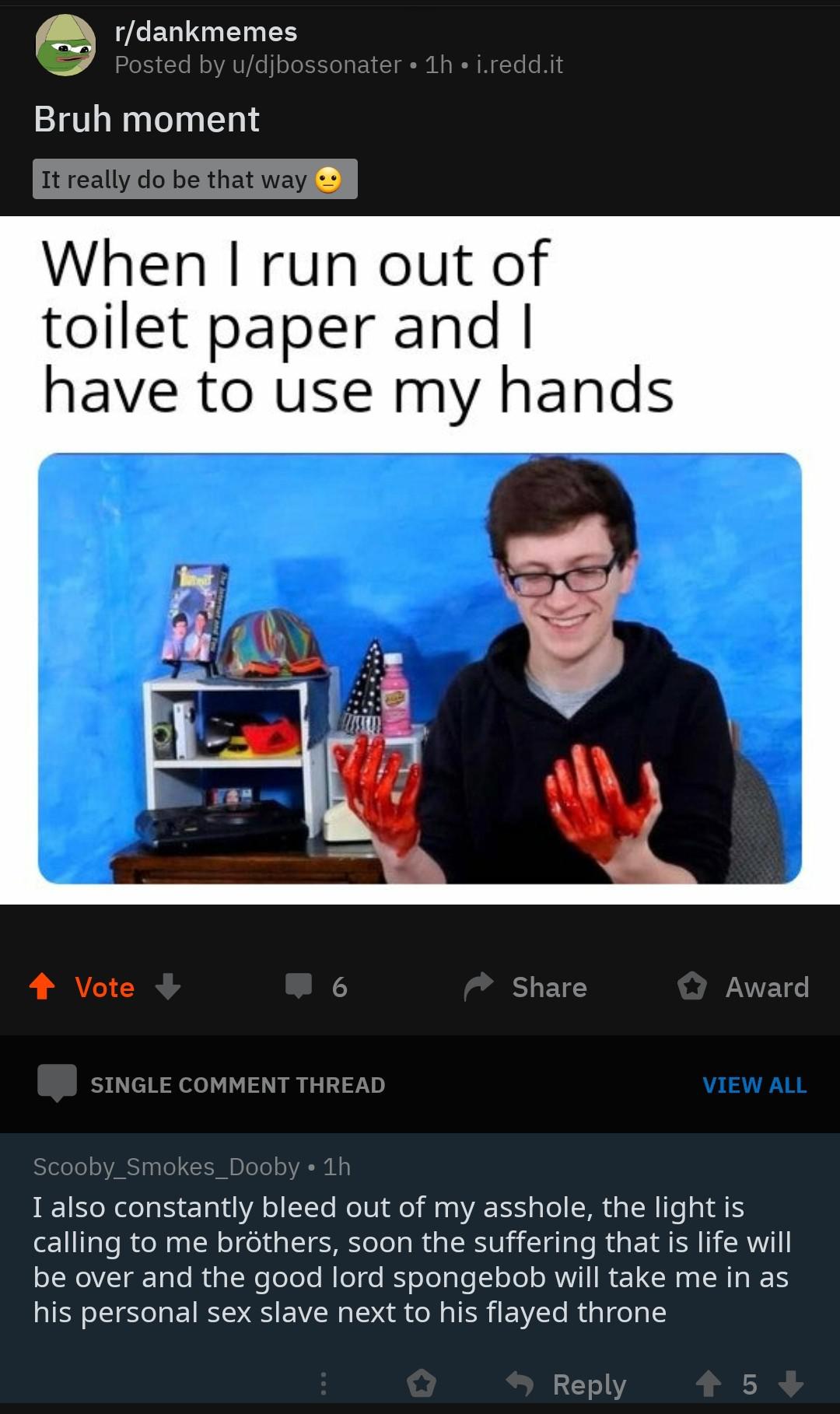
Task: Give an Award to the post
Action: tap(744, 986)
